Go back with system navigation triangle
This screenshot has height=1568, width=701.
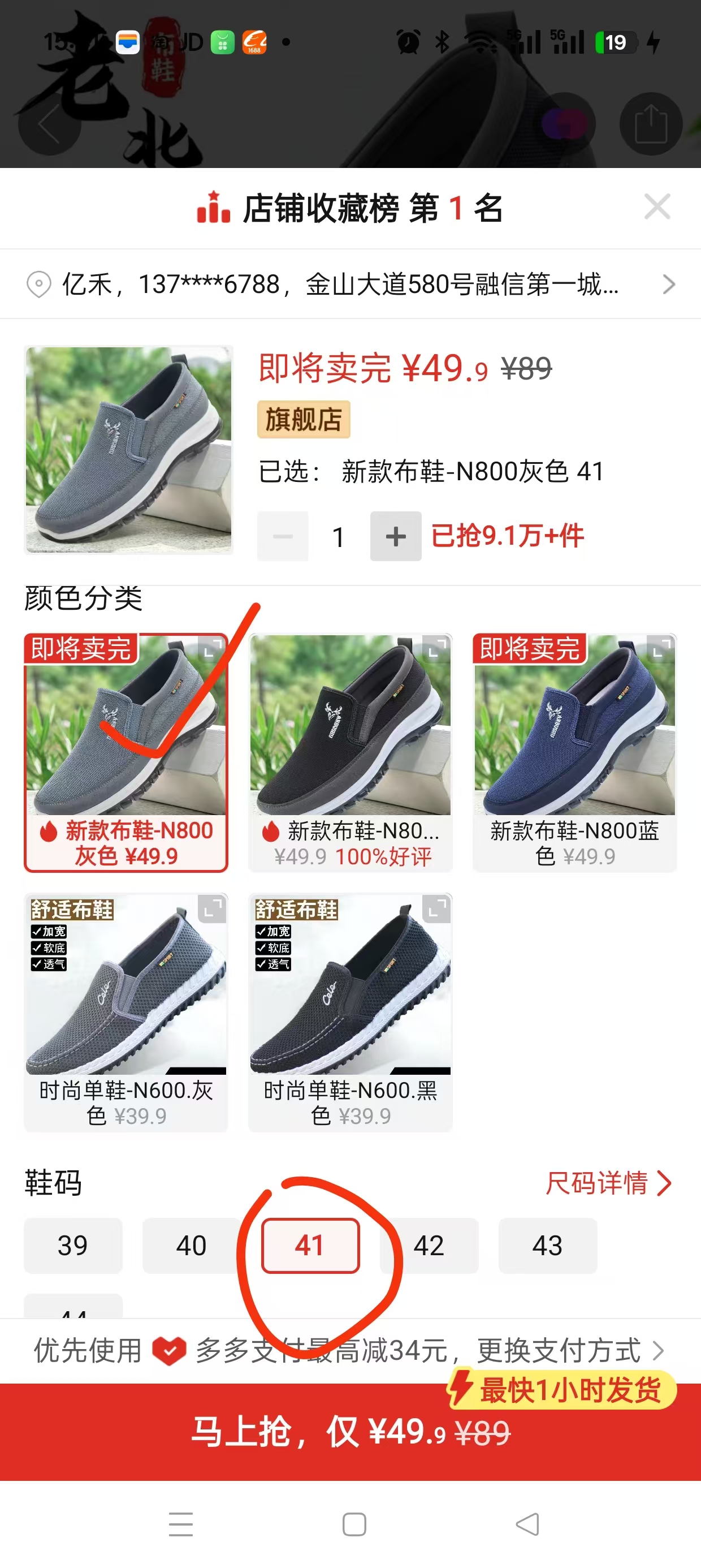527,1524
